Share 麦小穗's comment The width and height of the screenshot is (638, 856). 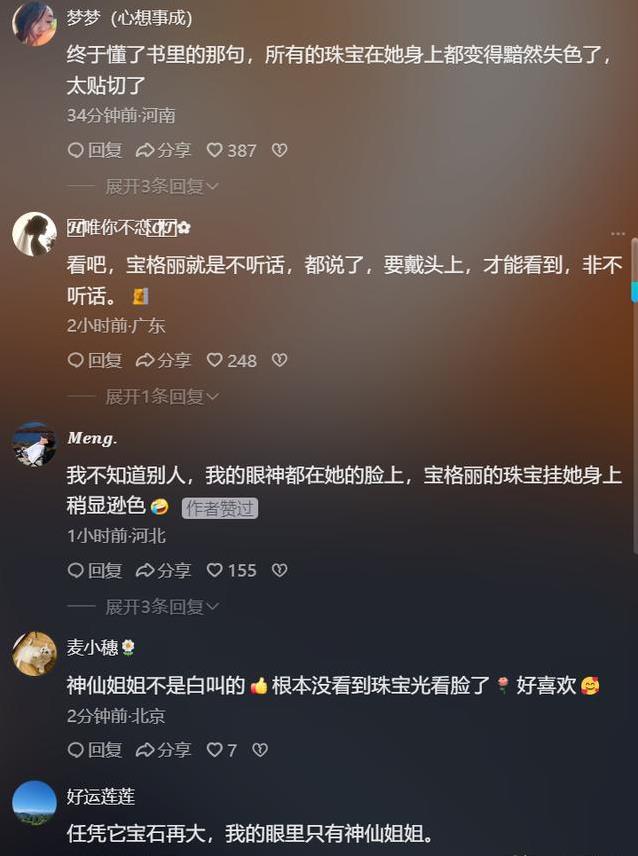click(163, 749)
